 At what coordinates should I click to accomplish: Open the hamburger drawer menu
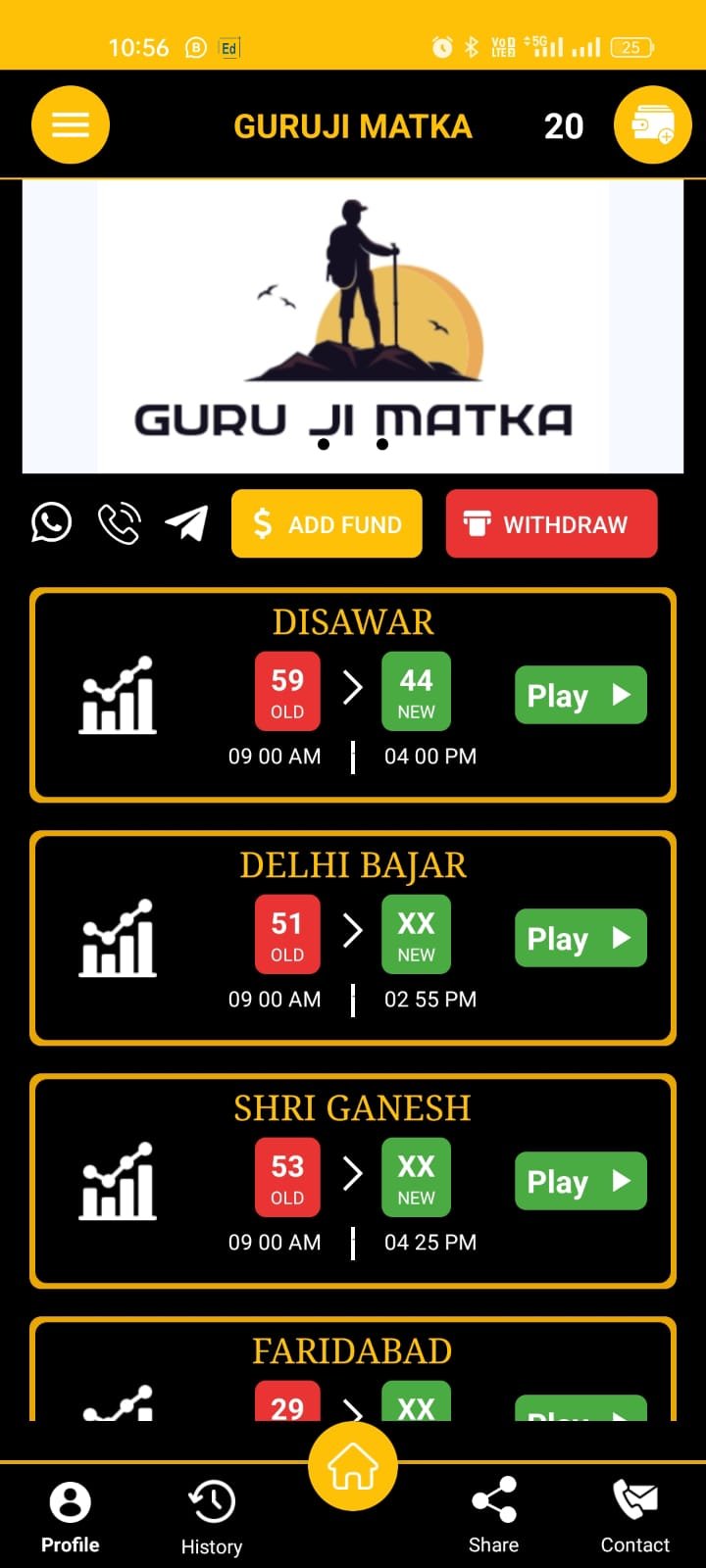[x=70, y=125]
